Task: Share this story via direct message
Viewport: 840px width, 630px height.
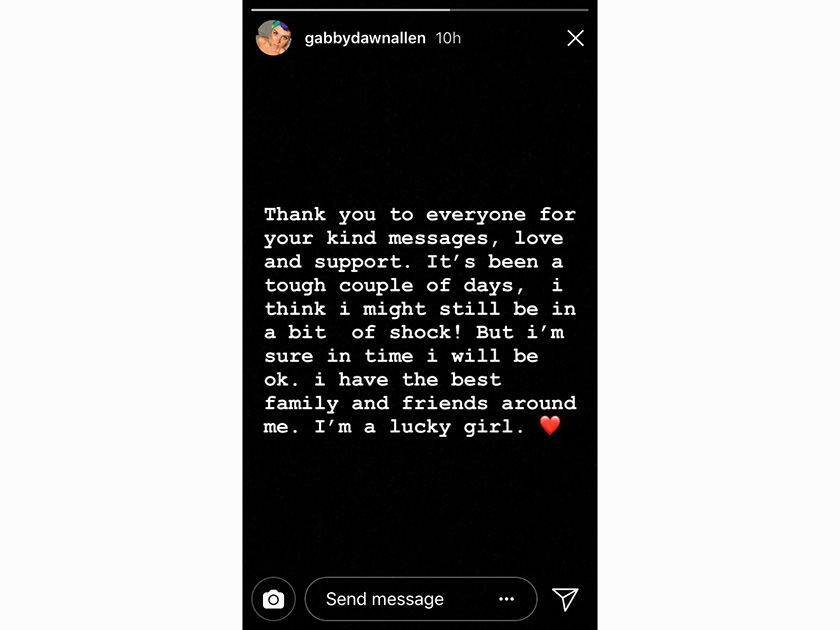Action: [x=565, y=599]
